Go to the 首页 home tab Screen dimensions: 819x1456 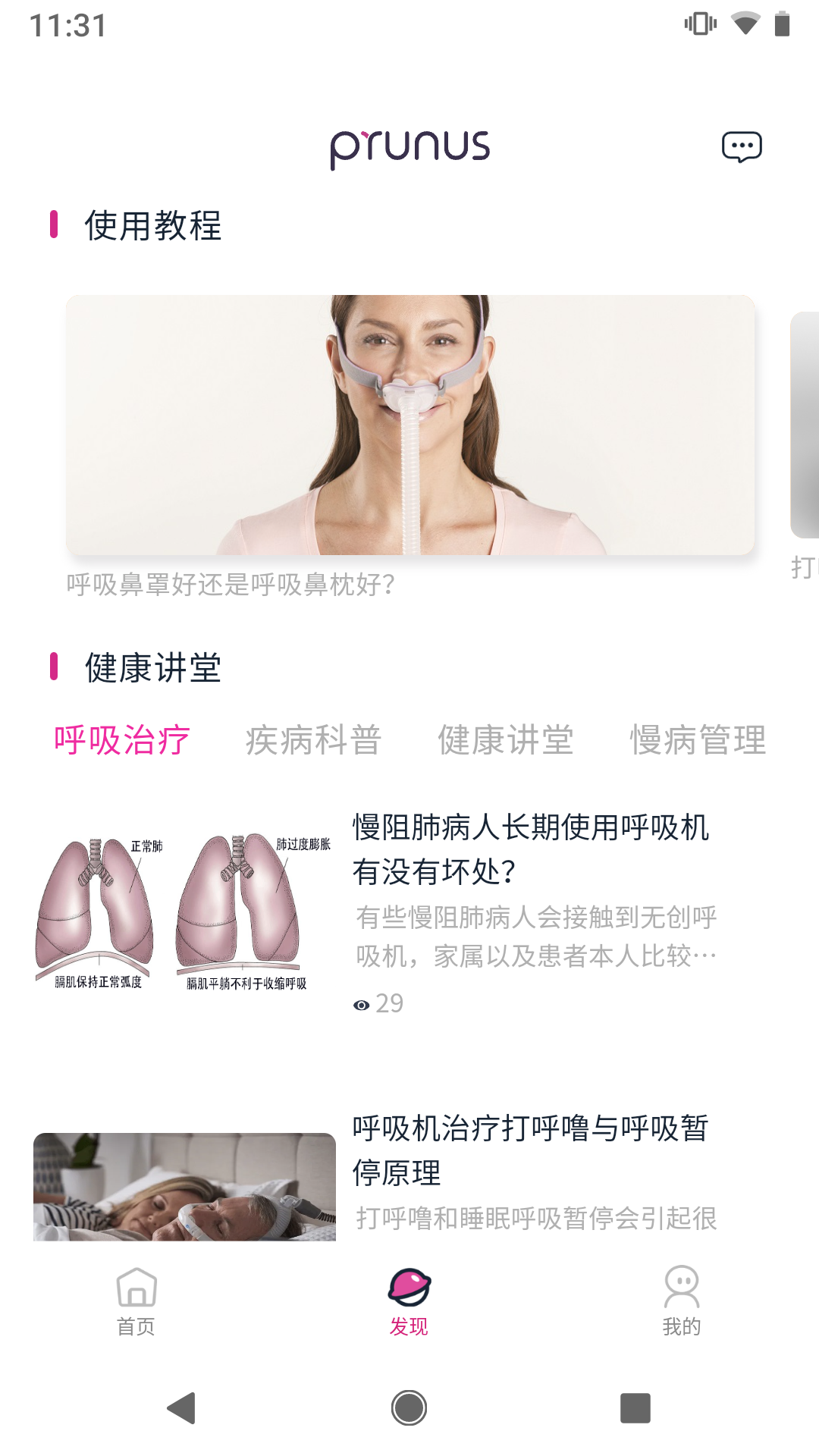(136, 1301)
